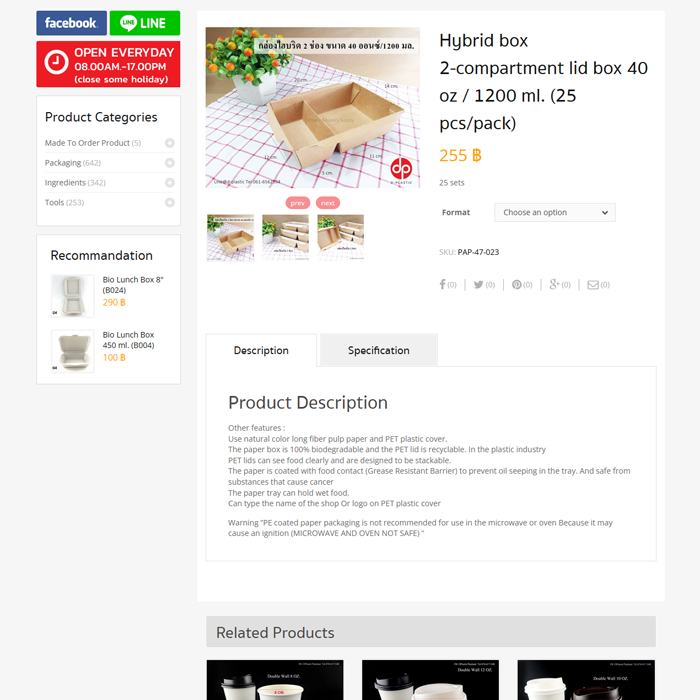Expand the Packaging category
This screenshot has height=700, width=700.
pos(170,163)
